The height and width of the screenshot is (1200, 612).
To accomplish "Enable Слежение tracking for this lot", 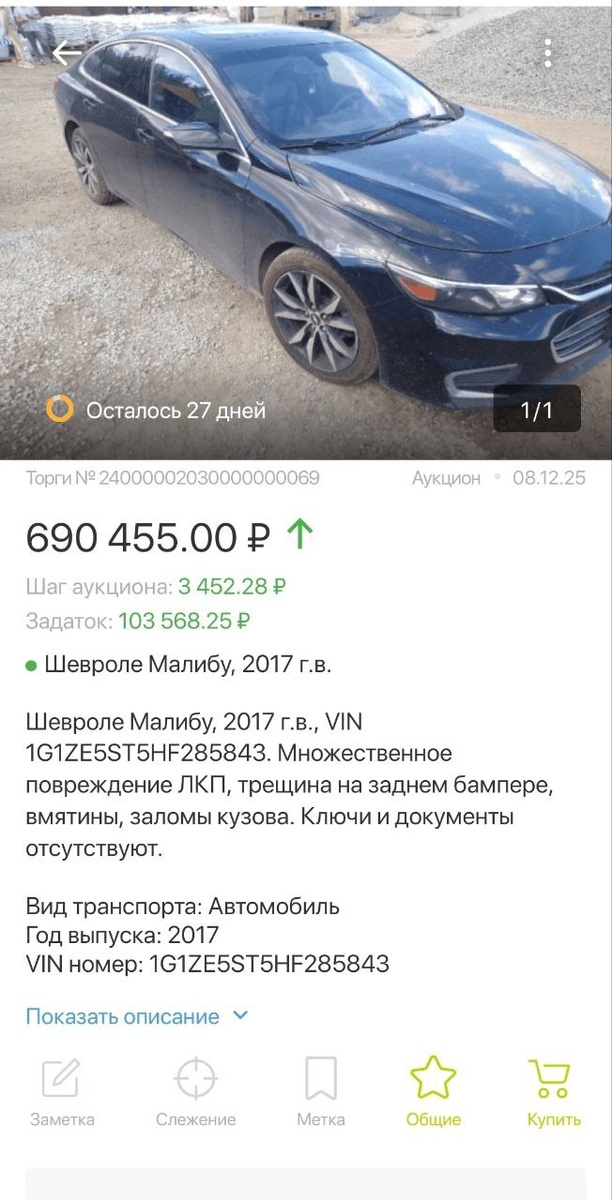I will coord(195,1092).
